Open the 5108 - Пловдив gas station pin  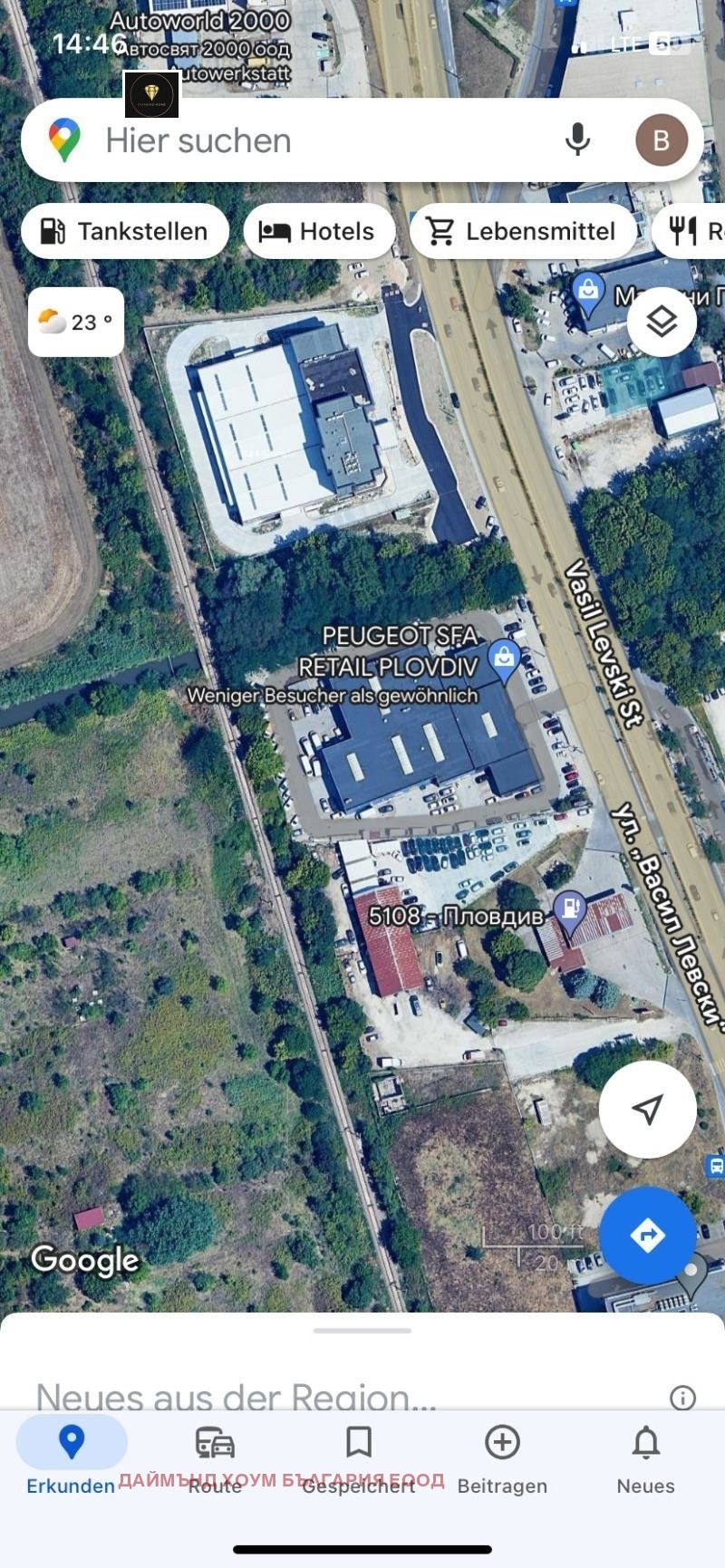pos(569,911)
